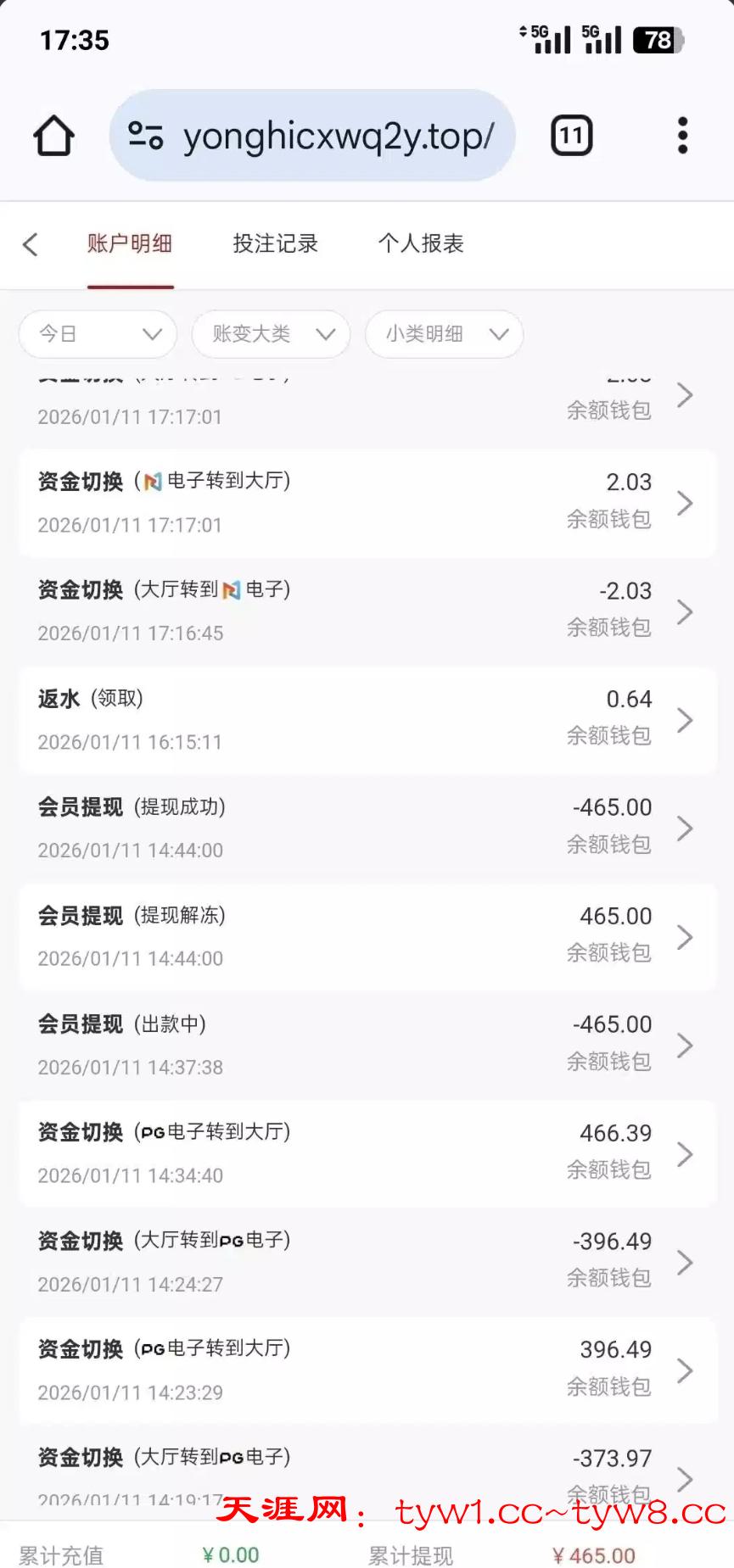Expand the 今日 date dropdown
Viewport: 734px width, 1568px height.
(x=98, y=334)
